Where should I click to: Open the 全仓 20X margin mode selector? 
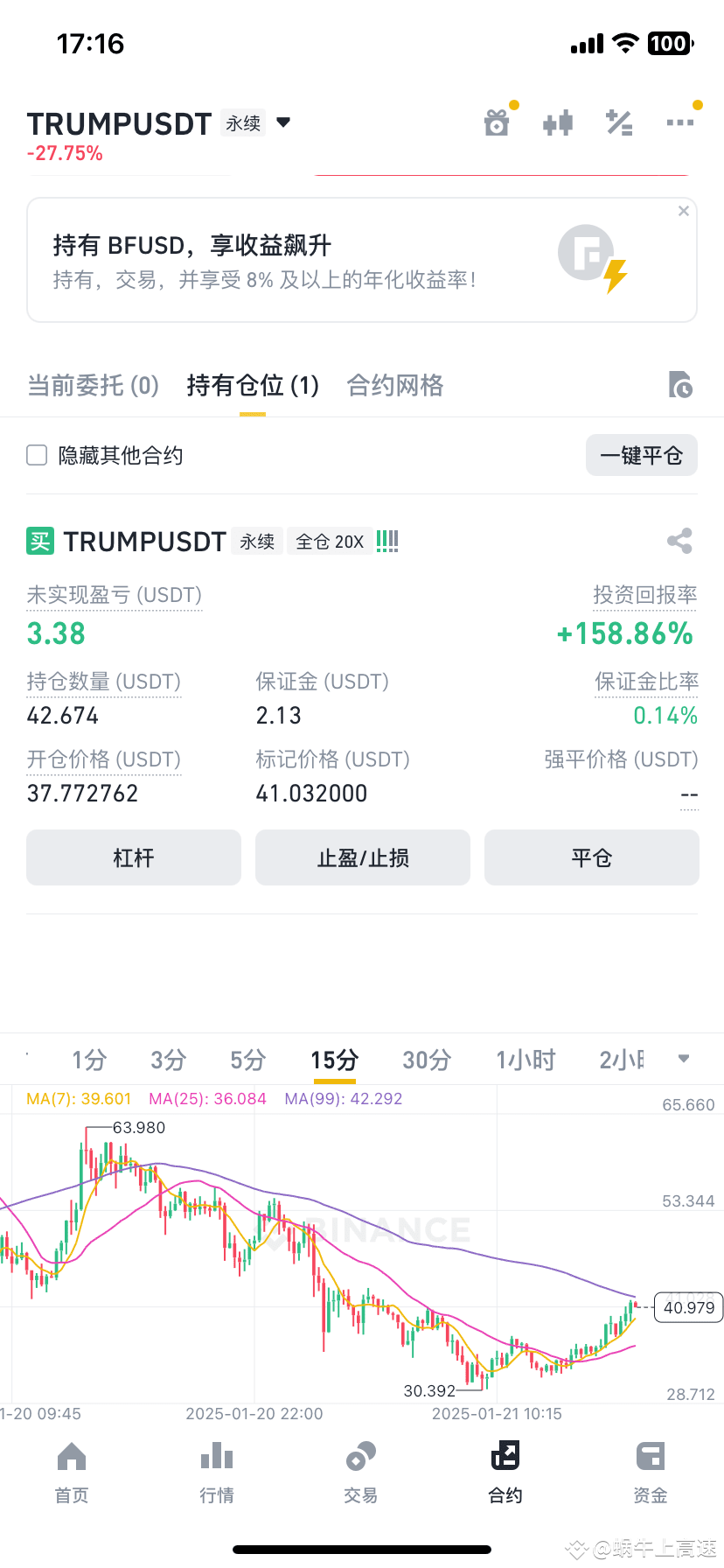point(329,541)
